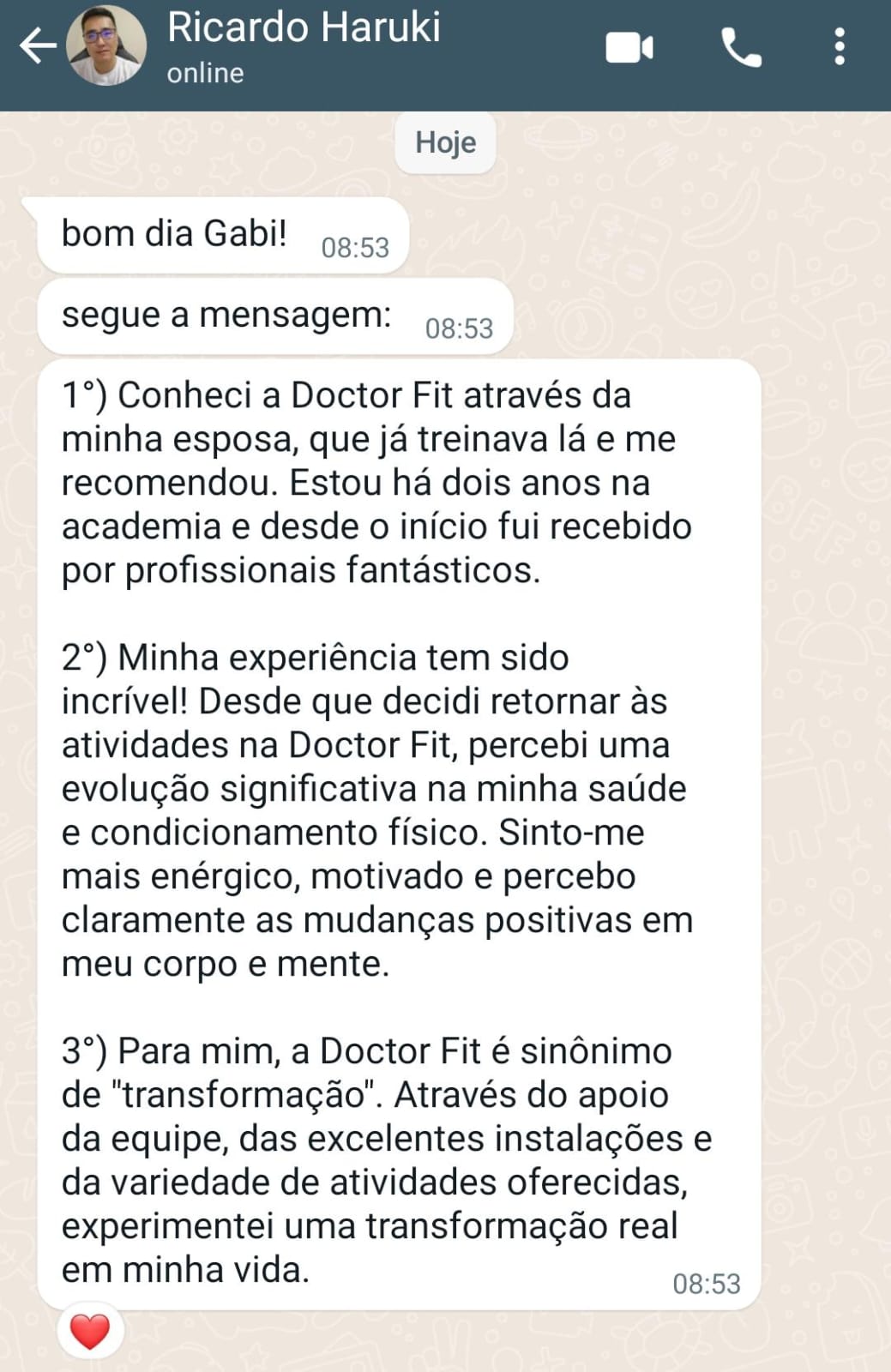View Ricardo Haruki's contact info
This screenshot has height=1372, width=891.
pos(304,46)
